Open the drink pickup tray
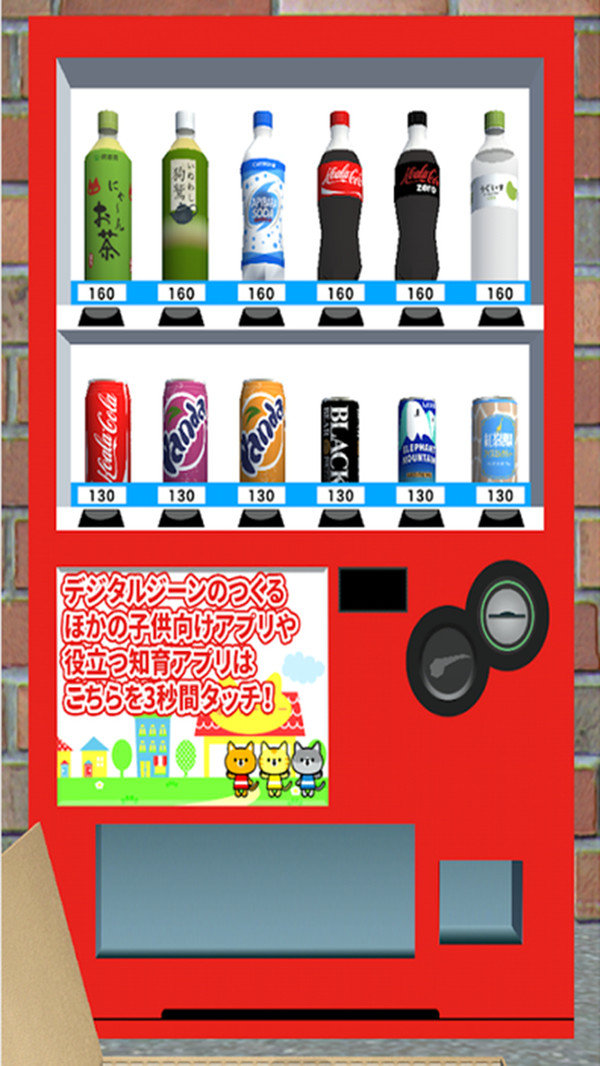Viewport: 600px width, 1066px height. (255, 890)
